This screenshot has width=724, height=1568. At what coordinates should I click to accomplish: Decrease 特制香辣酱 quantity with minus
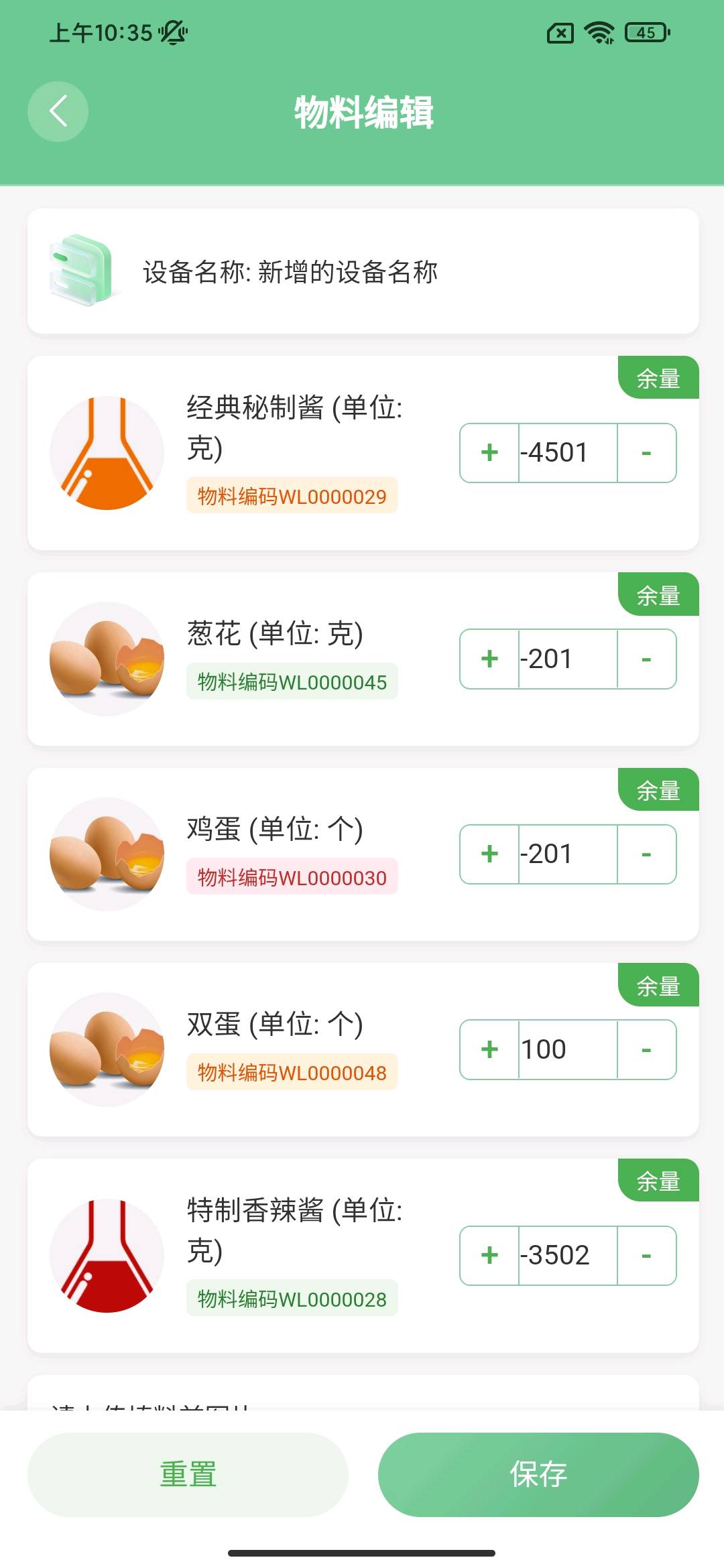[646, 1255]
